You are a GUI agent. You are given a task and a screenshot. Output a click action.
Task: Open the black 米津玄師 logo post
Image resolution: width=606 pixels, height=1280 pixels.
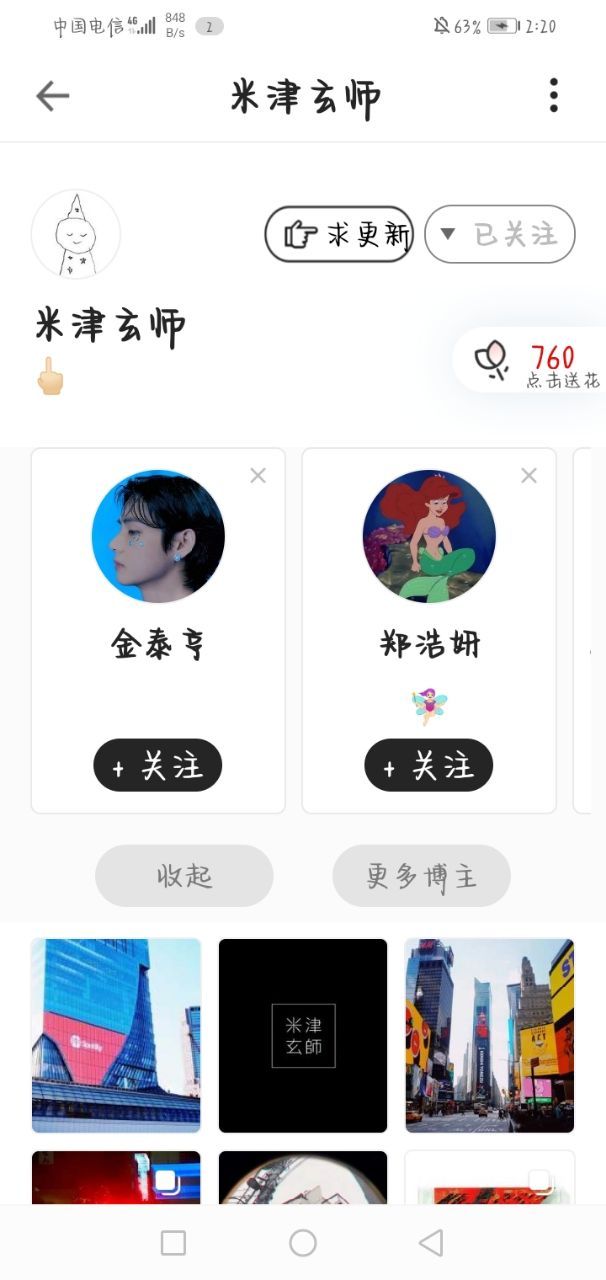tap(303, 1035)
